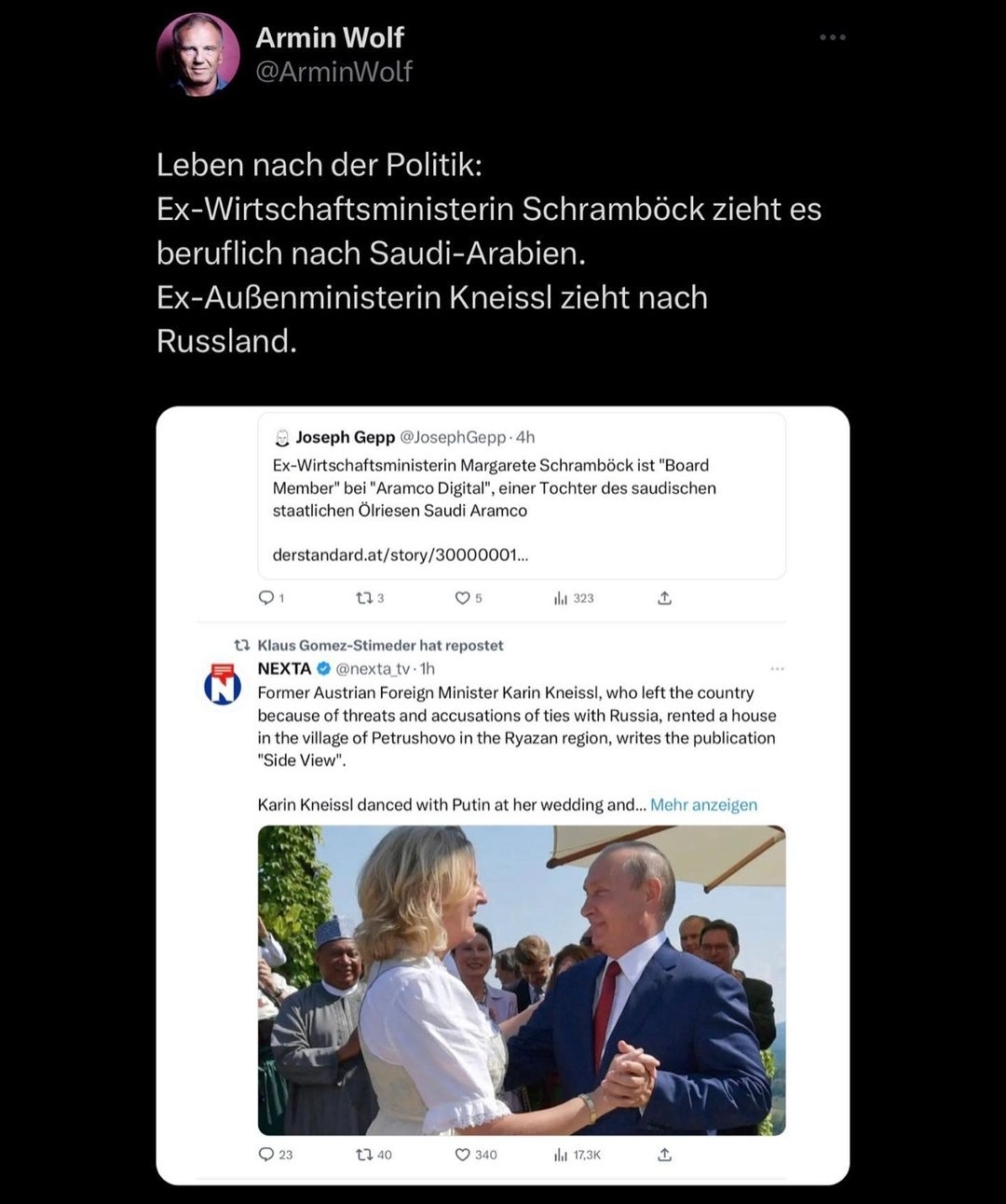Open the @ArminWolf profile handle

tap(333, 72)
